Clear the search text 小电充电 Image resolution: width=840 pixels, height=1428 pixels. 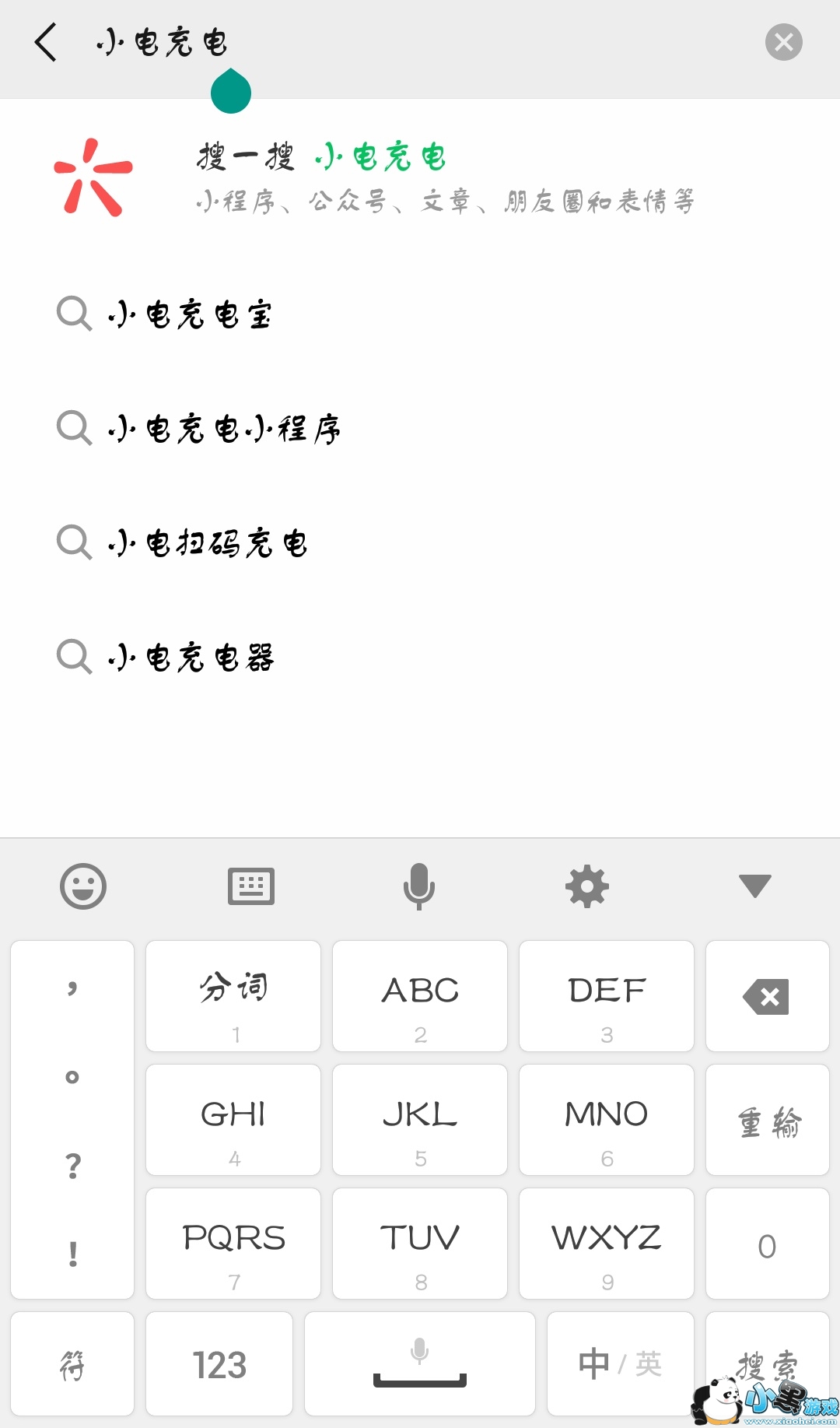[783, 42]
